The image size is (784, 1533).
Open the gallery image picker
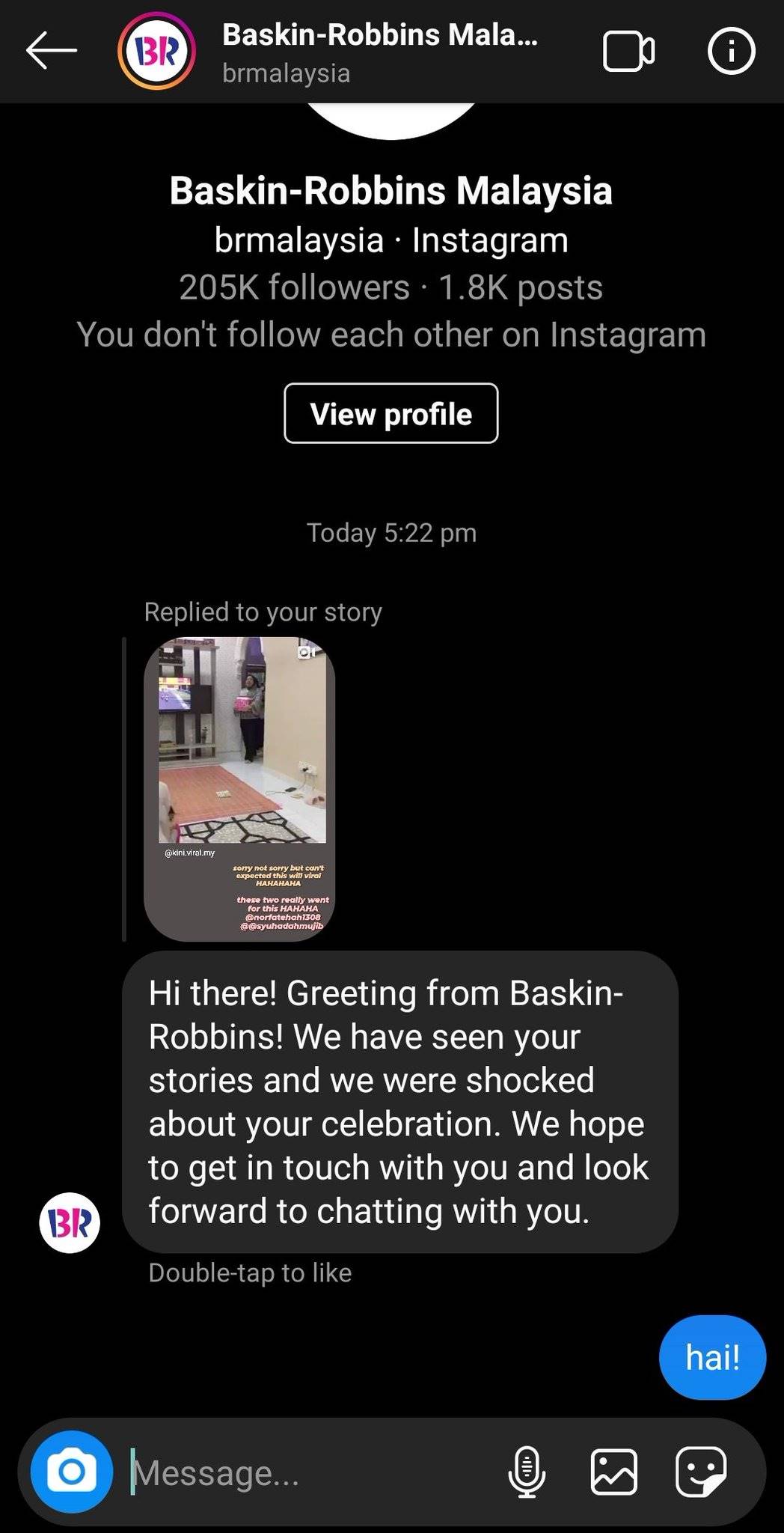[614, 1472]
